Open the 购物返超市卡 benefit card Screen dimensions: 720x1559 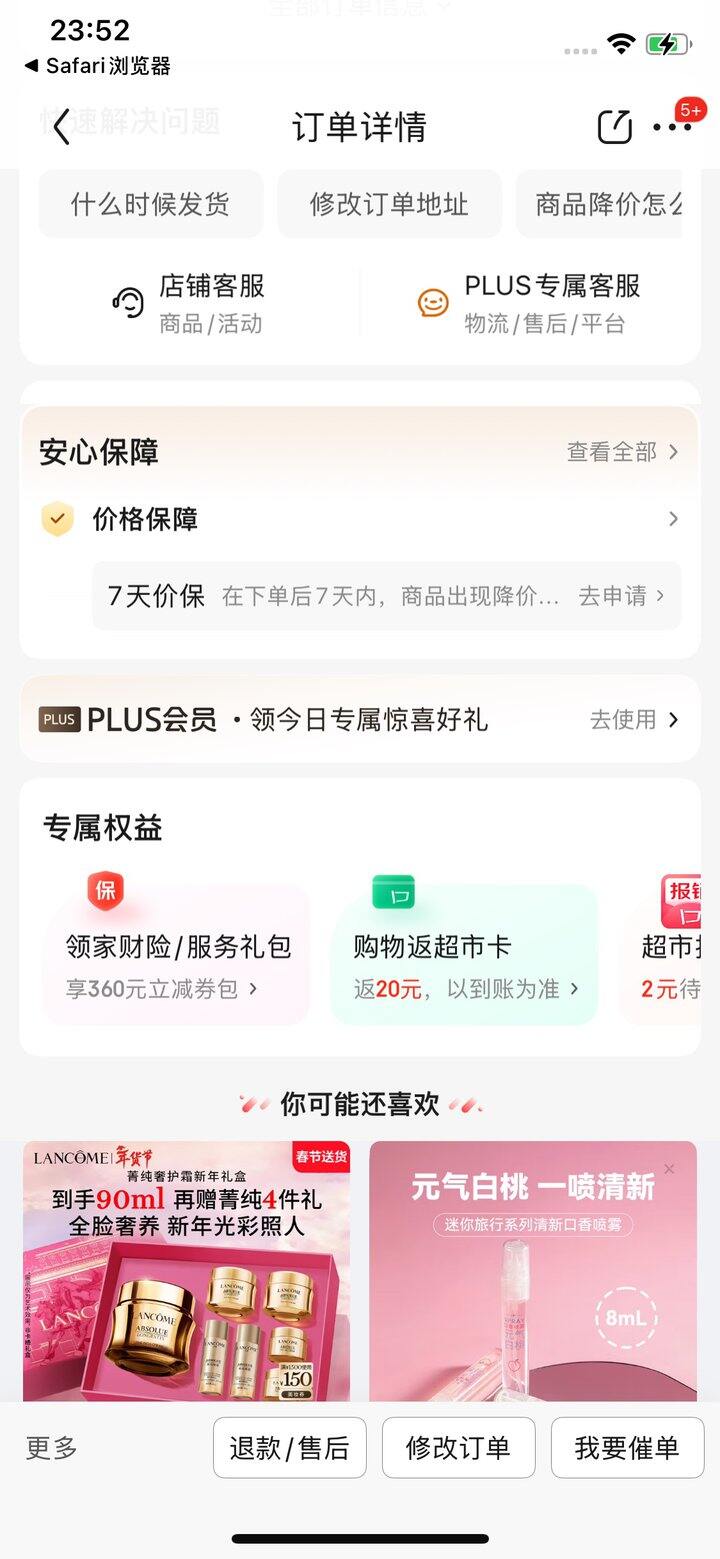pyautogui.click(x=464, y=960)
